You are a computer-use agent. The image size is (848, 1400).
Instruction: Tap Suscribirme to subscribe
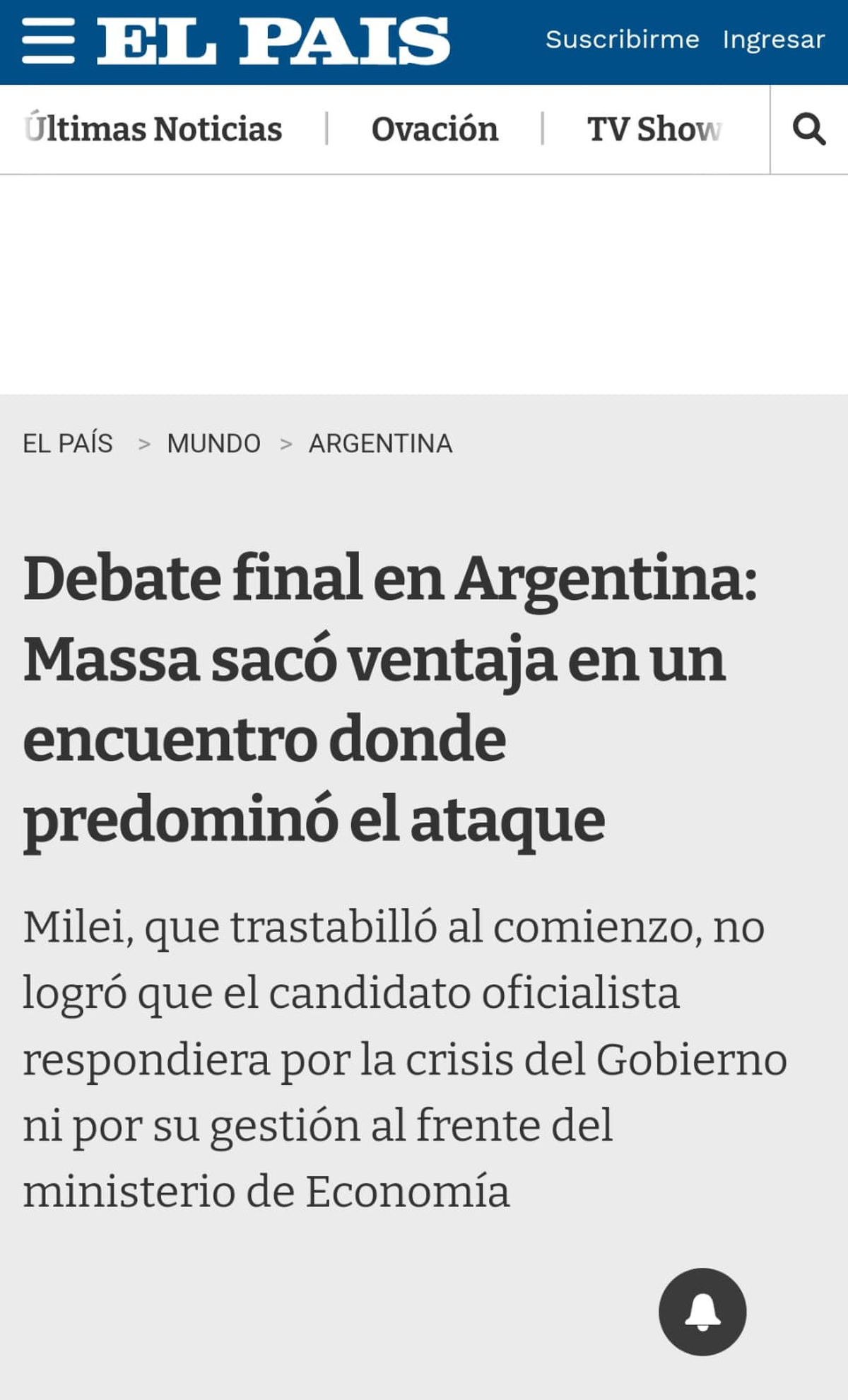click(622, 40)
